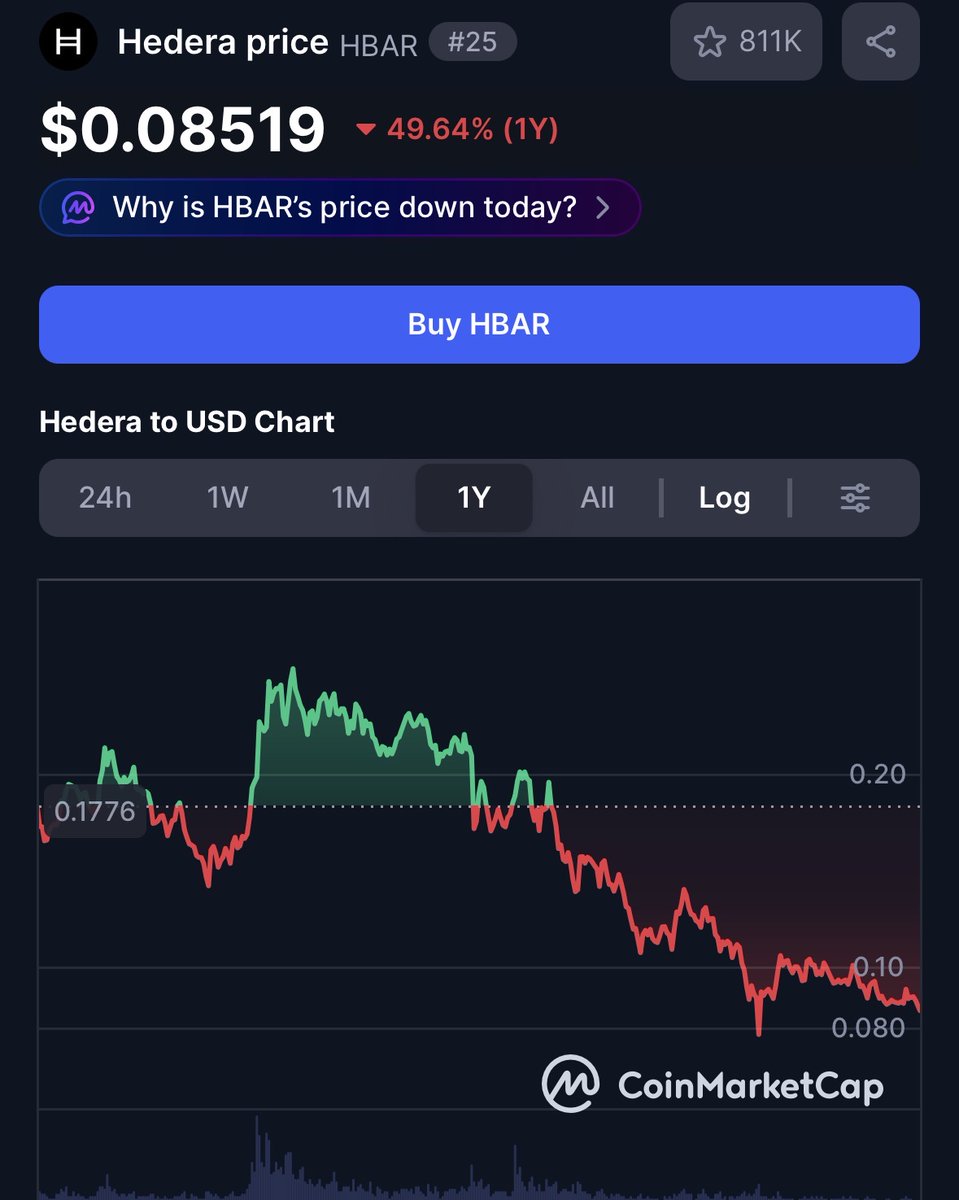Open chart settings sliders icon
The image size is (959, 1200).
point(855,497)
